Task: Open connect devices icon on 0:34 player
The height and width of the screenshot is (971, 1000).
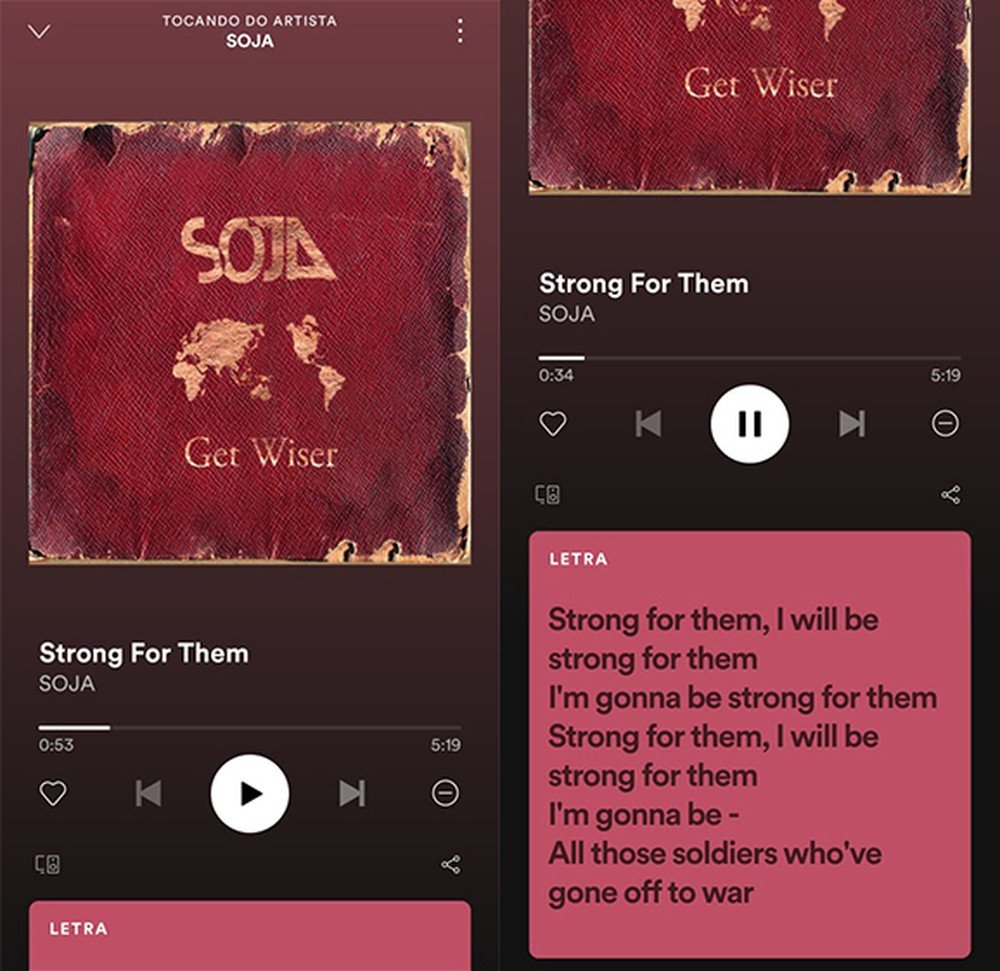Action: click(x=548, y=494)
